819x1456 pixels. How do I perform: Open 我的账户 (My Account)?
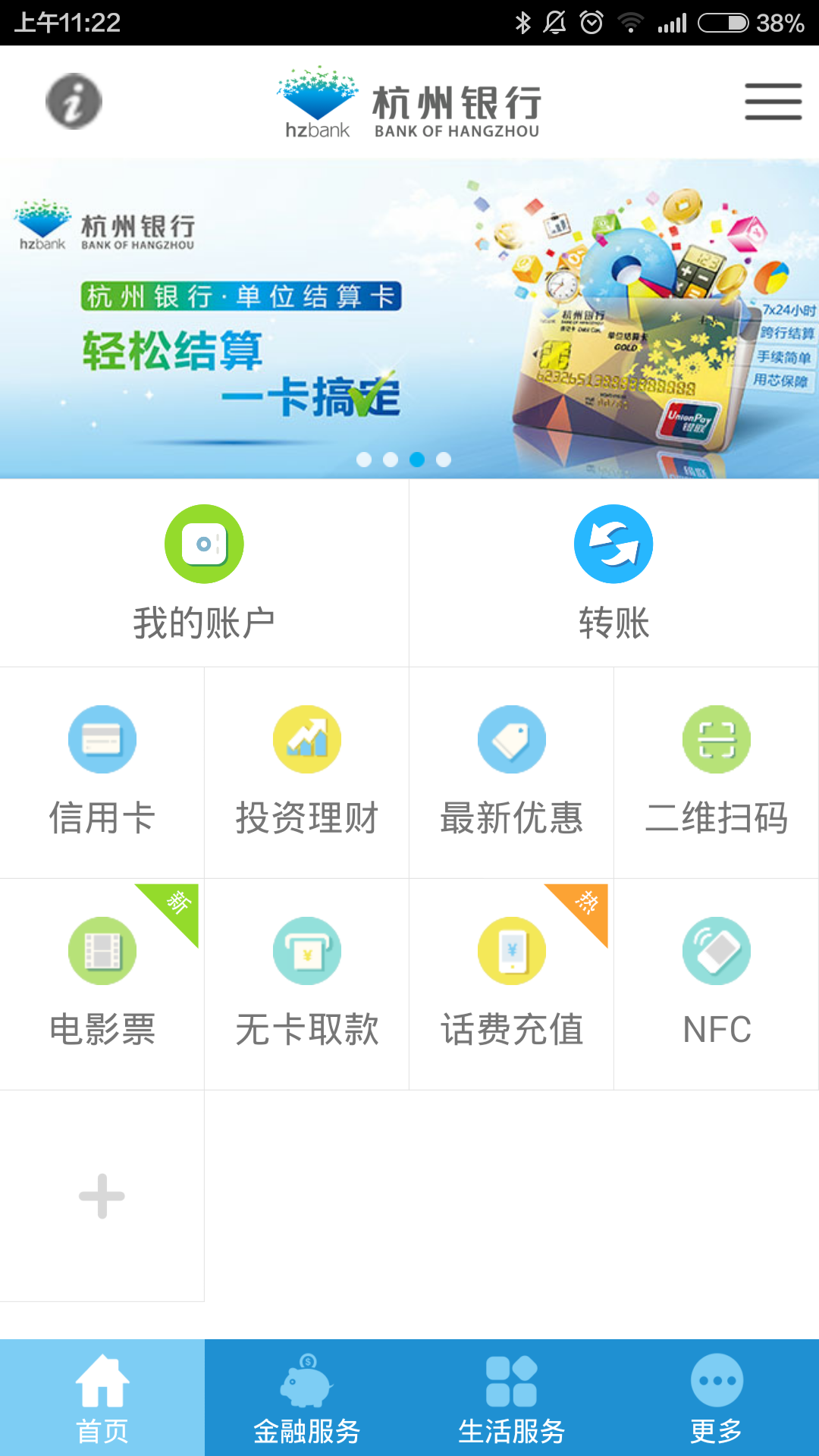click(x=204, y=573)
